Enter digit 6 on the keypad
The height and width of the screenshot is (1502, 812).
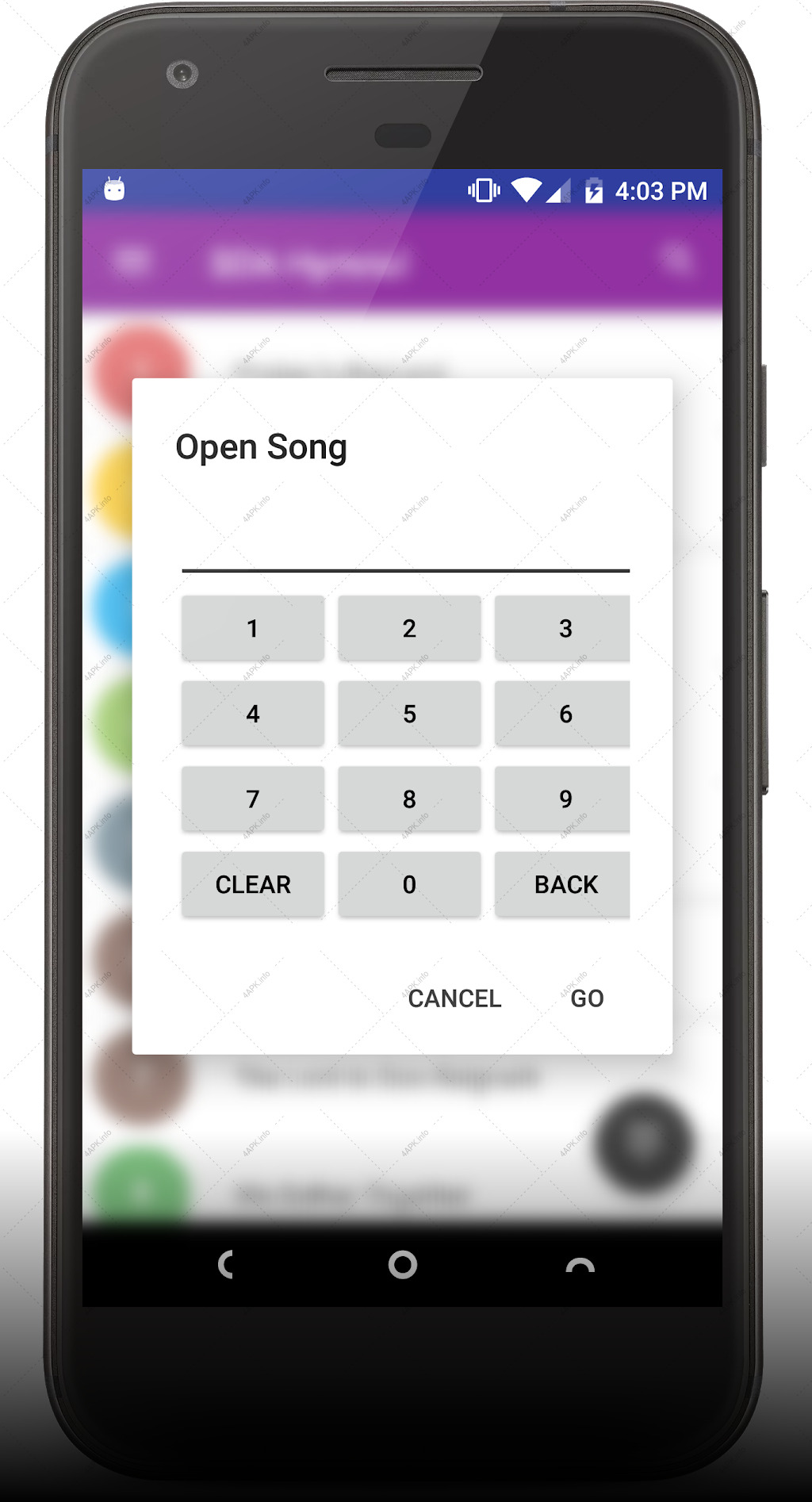coord(563,714)
